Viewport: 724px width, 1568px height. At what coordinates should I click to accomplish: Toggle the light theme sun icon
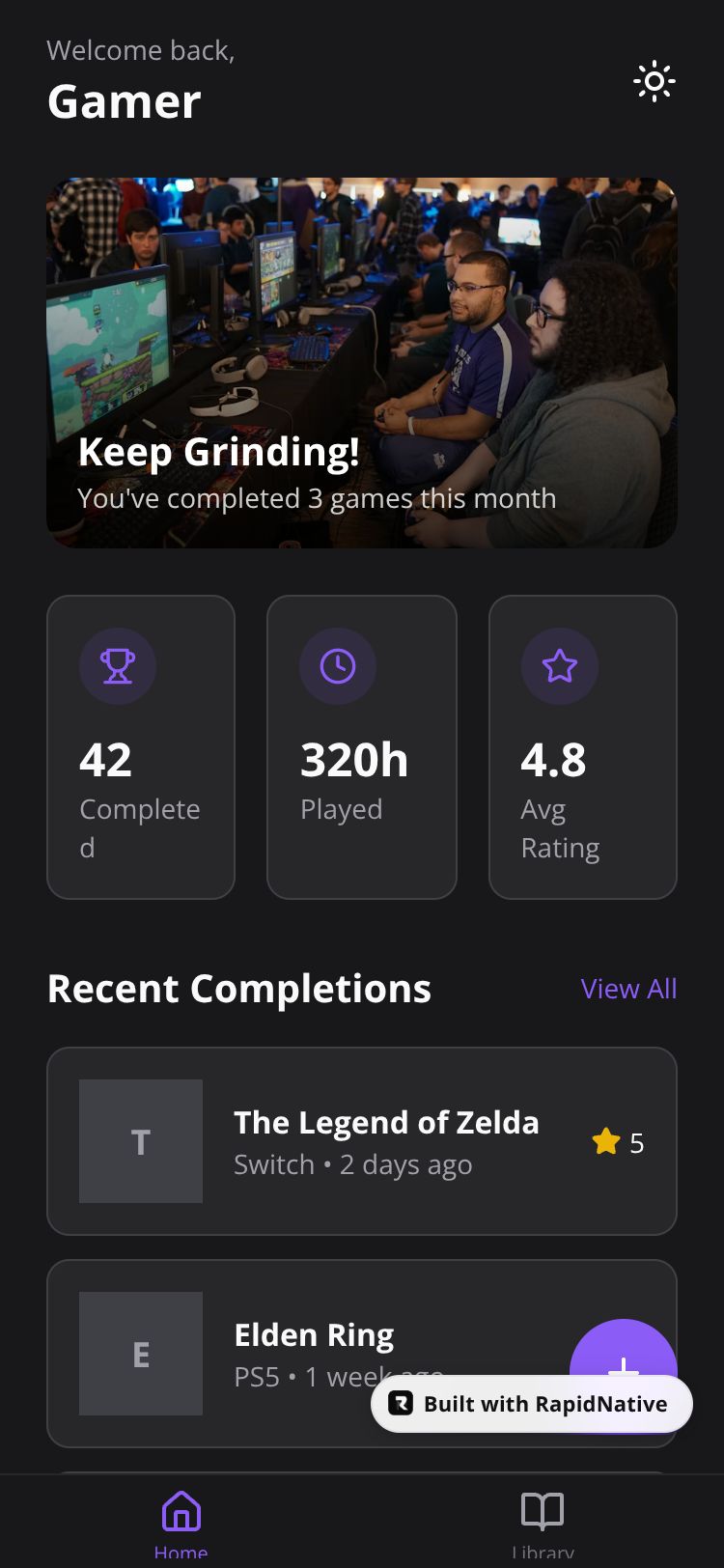pos(654,82)
